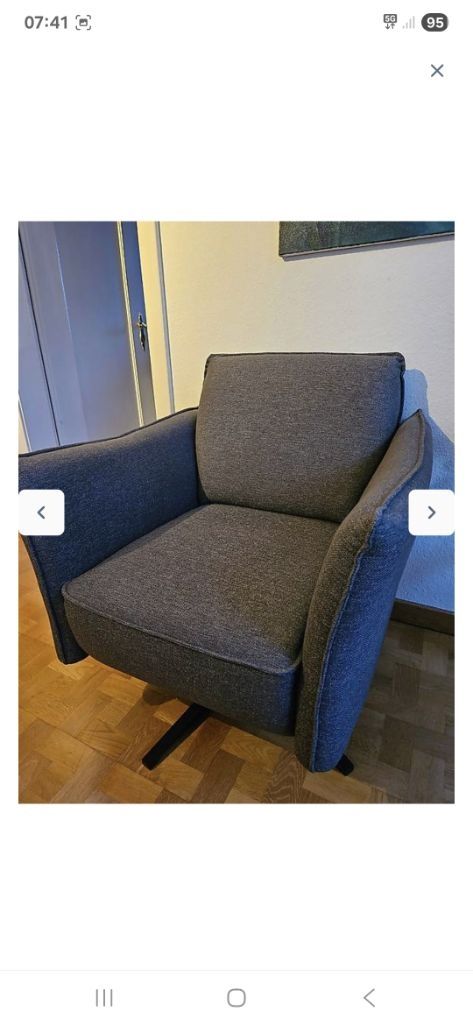Screen dimensions: 473x1025
Task: Open recent apps from navigation bar
Action: 104,998
